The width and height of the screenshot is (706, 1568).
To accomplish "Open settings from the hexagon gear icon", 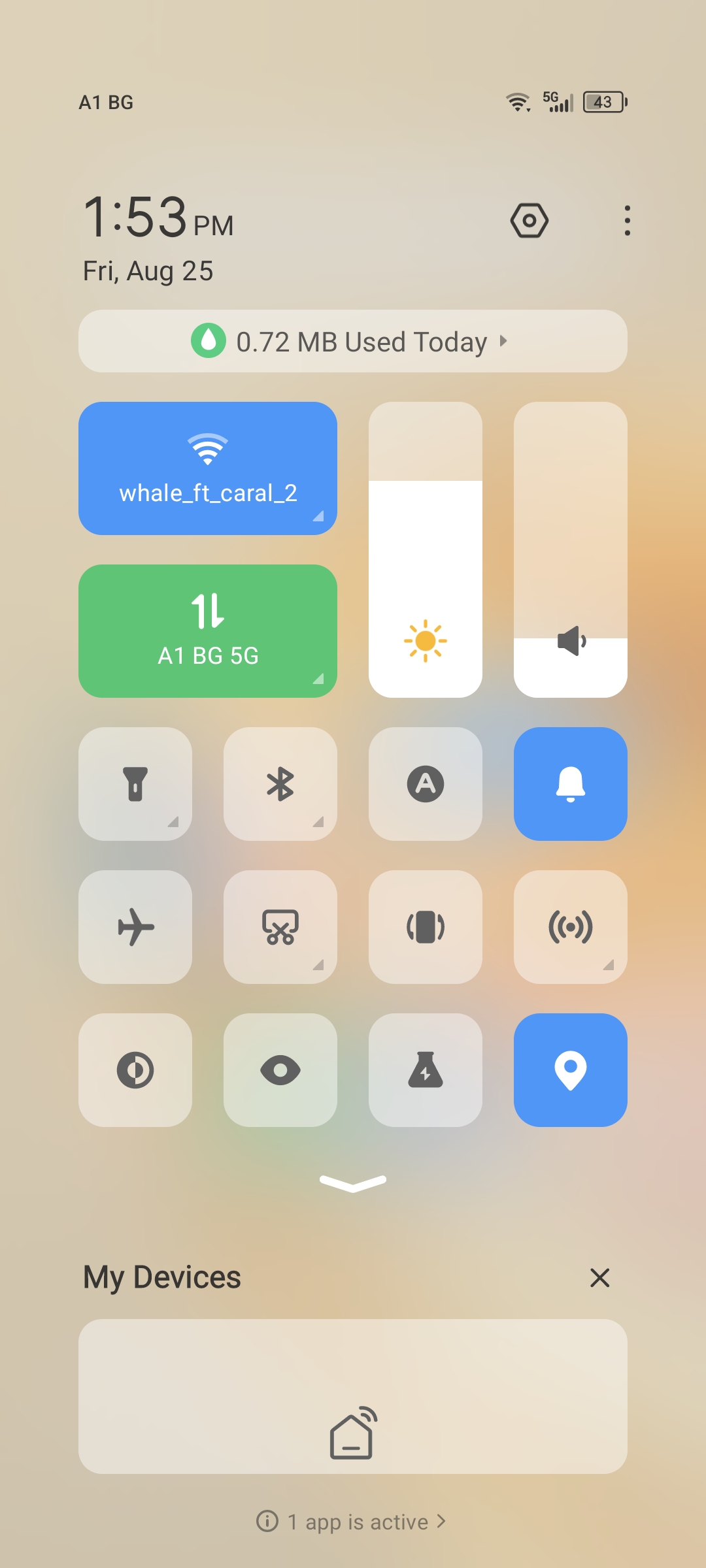I will [529, 221].
